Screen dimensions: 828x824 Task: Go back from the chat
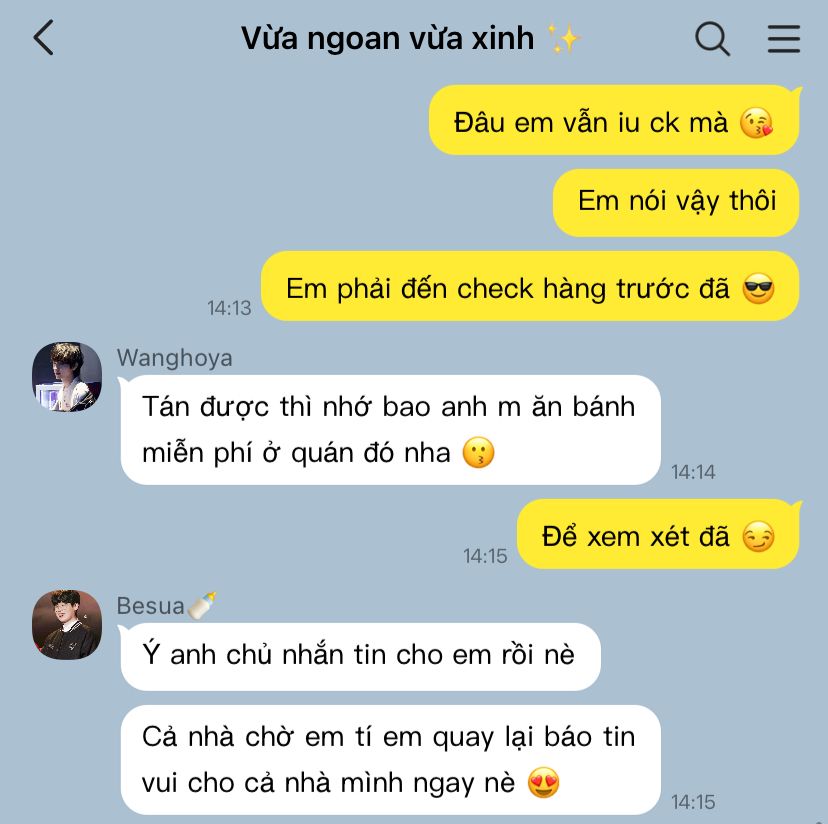[x=43, y=38]
